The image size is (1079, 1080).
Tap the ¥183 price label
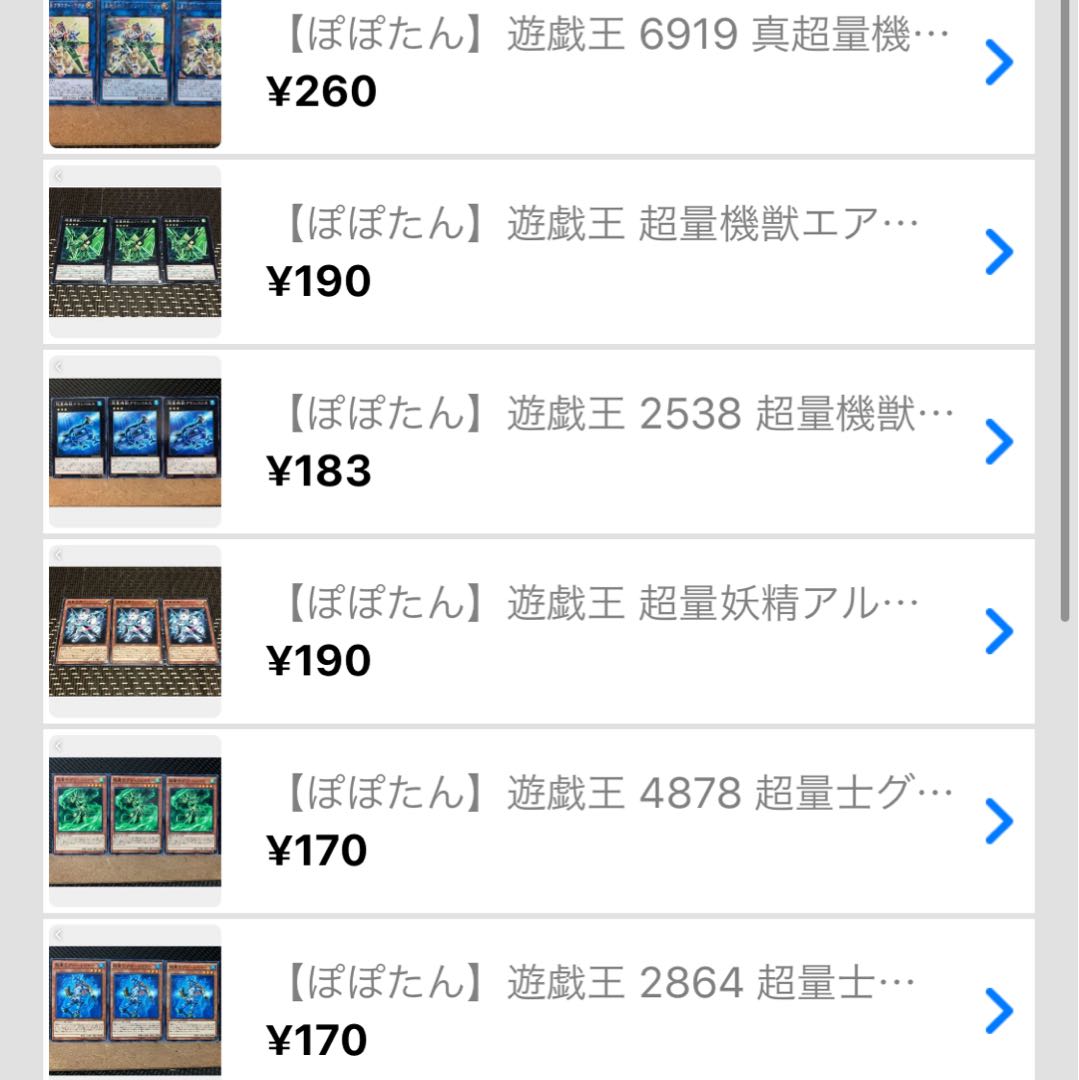[322, 470]
